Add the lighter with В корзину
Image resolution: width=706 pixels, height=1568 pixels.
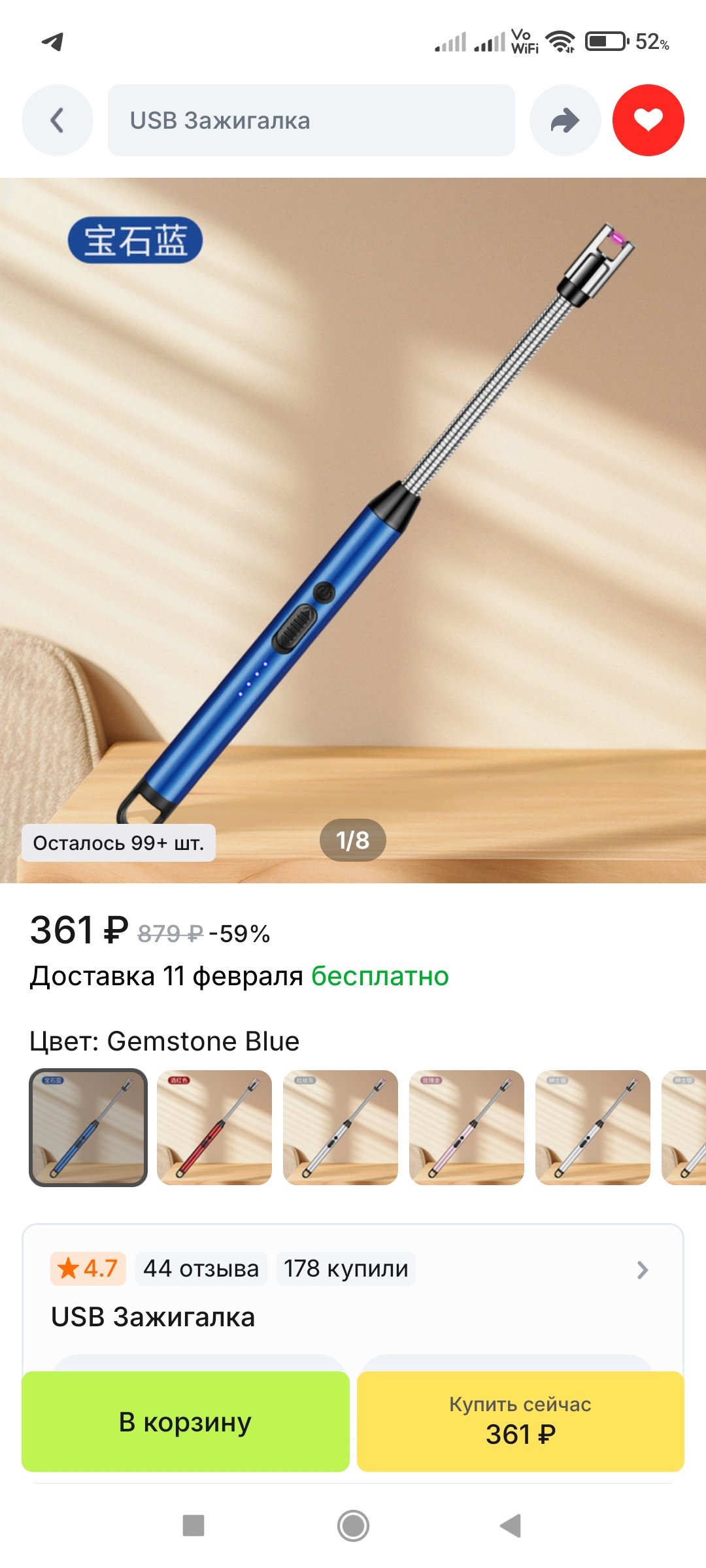(186, 1422)
